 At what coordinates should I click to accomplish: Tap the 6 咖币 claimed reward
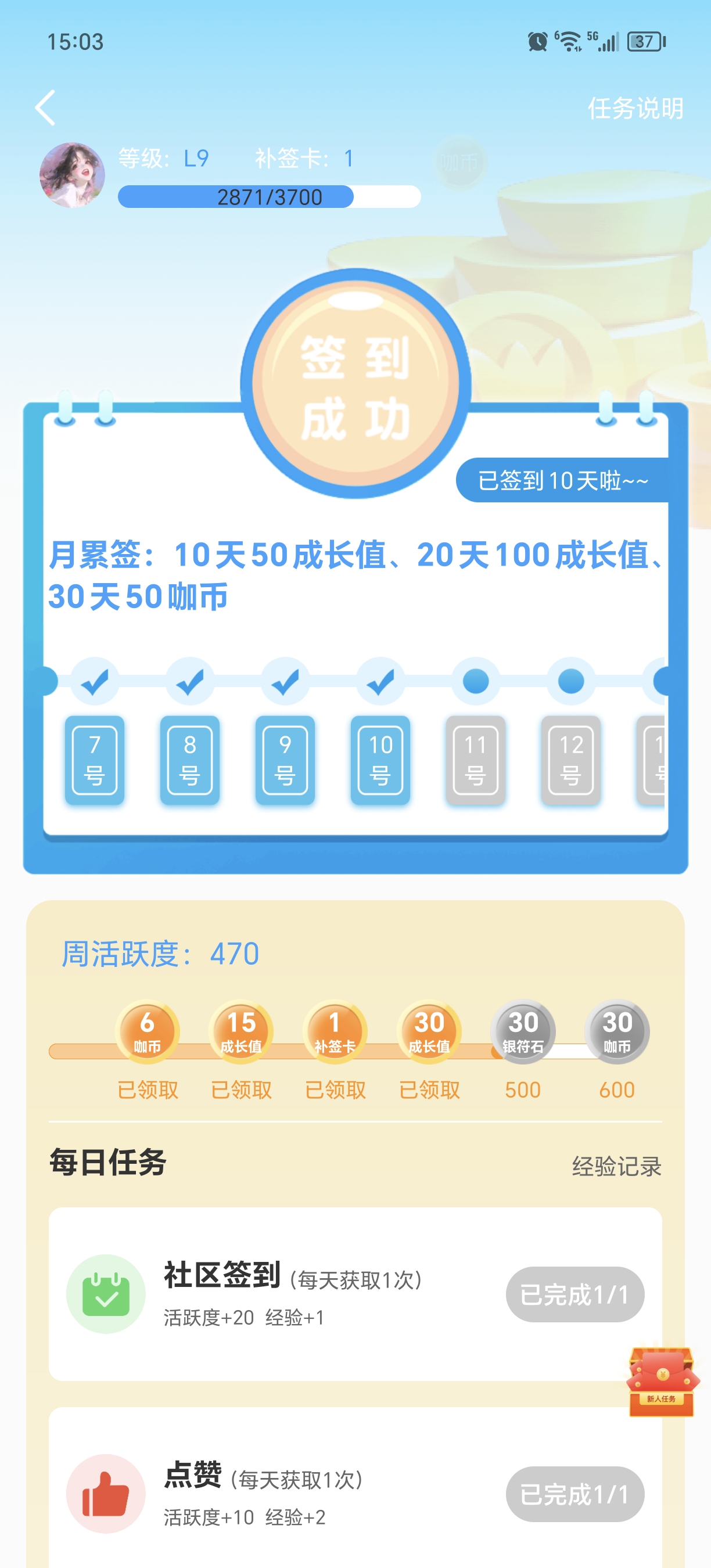pyautogui.click(x=148, y=1031)
